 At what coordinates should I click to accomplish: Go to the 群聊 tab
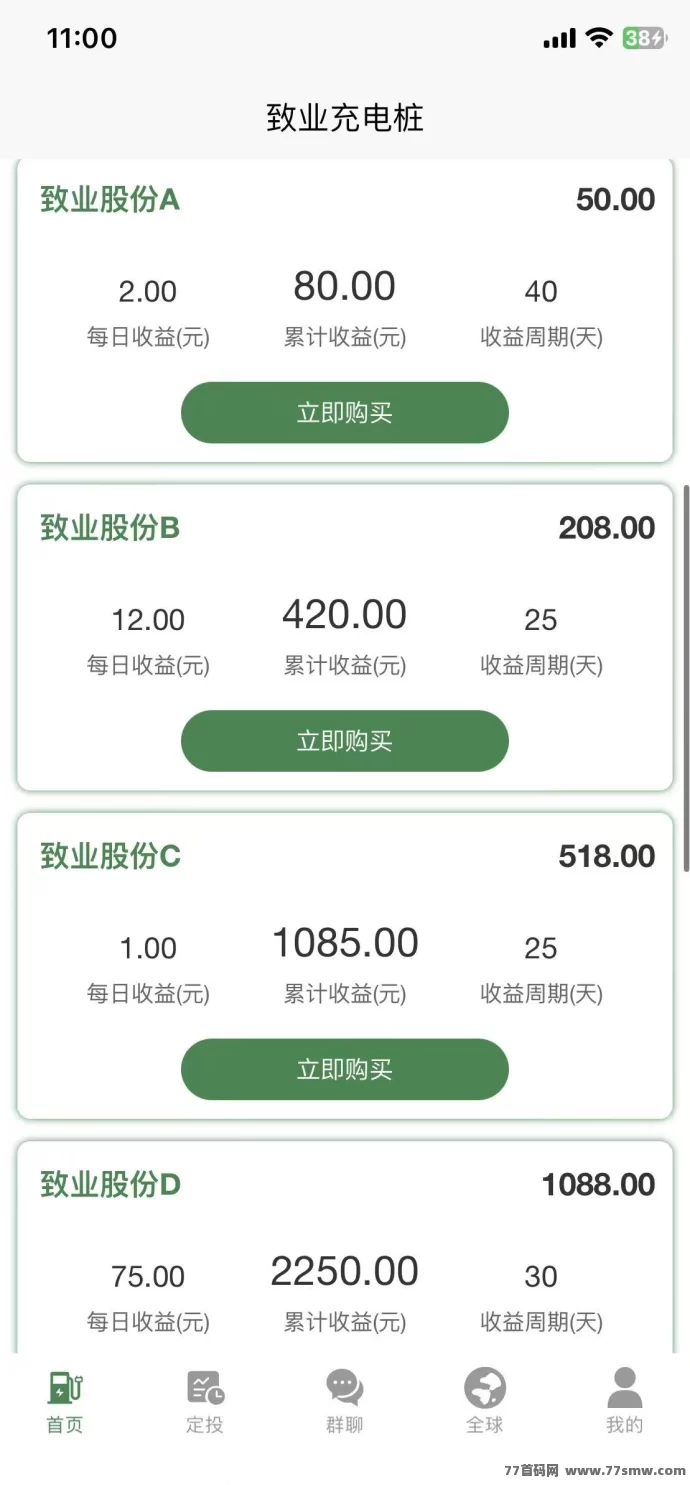(345, 1401)
